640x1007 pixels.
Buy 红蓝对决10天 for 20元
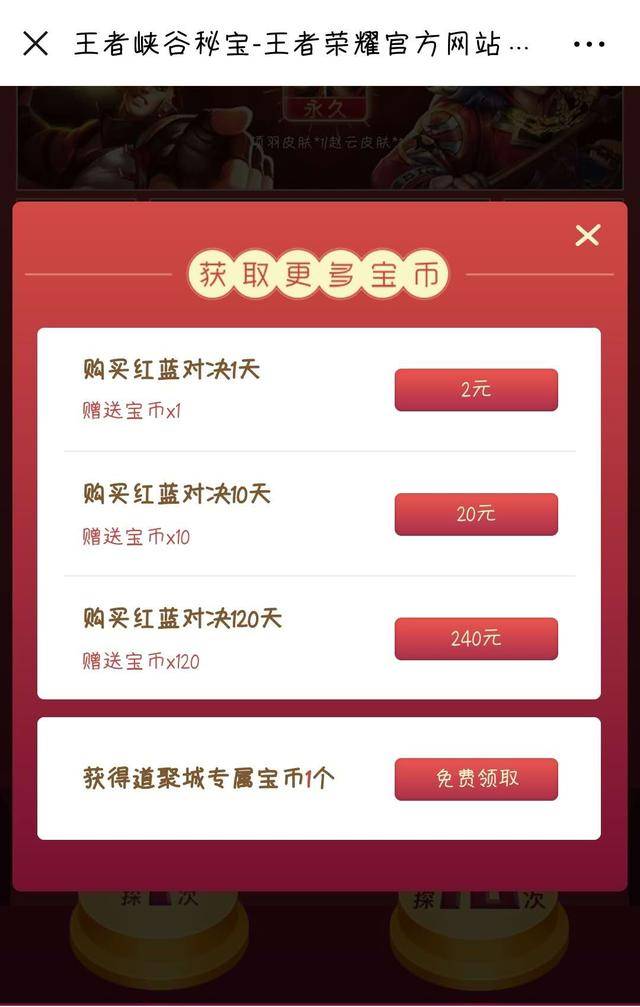pyautogui.click(x=476, y=514)
